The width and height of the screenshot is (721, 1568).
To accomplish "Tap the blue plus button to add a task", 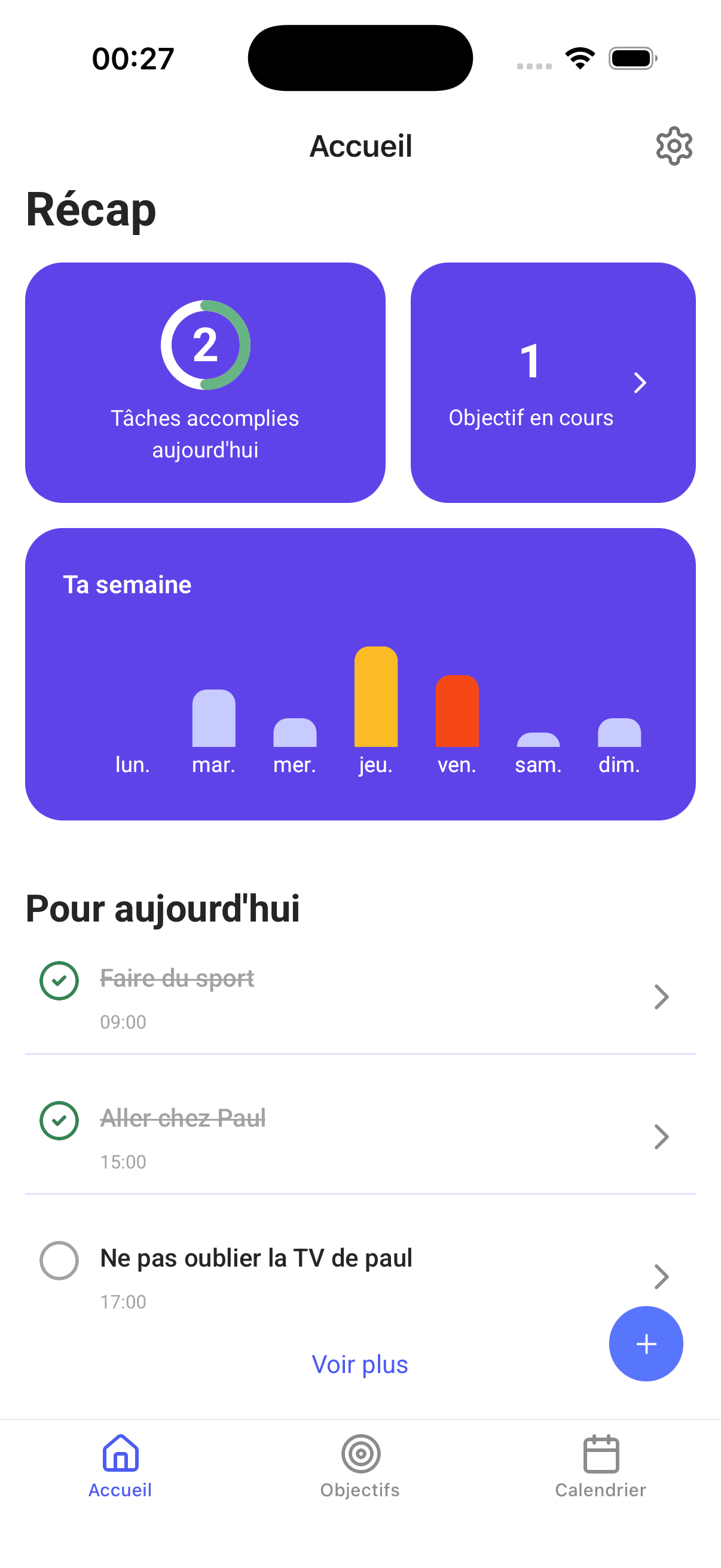I will [646, 1344].
